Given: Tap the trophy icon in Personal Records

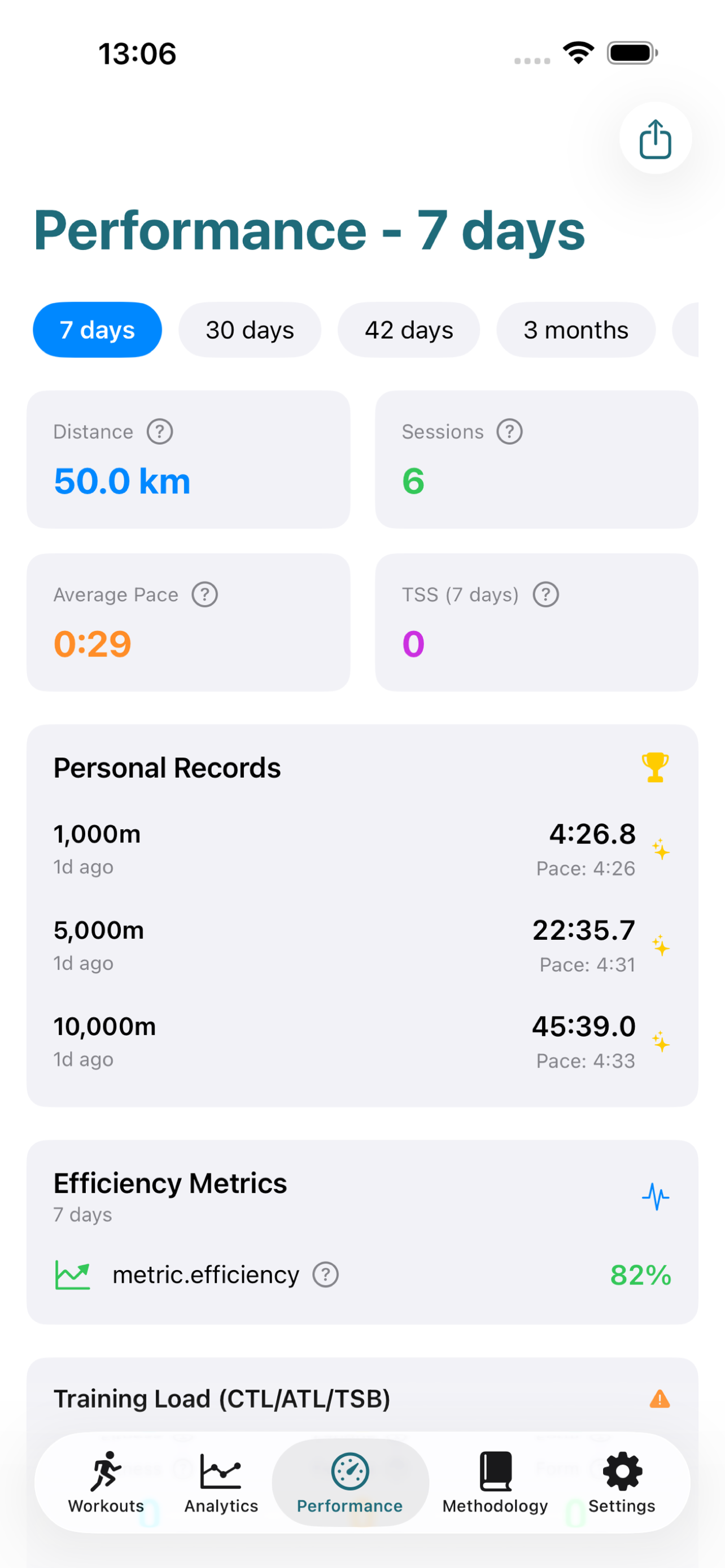Looking at the screenshot, I should pos(654,767).
